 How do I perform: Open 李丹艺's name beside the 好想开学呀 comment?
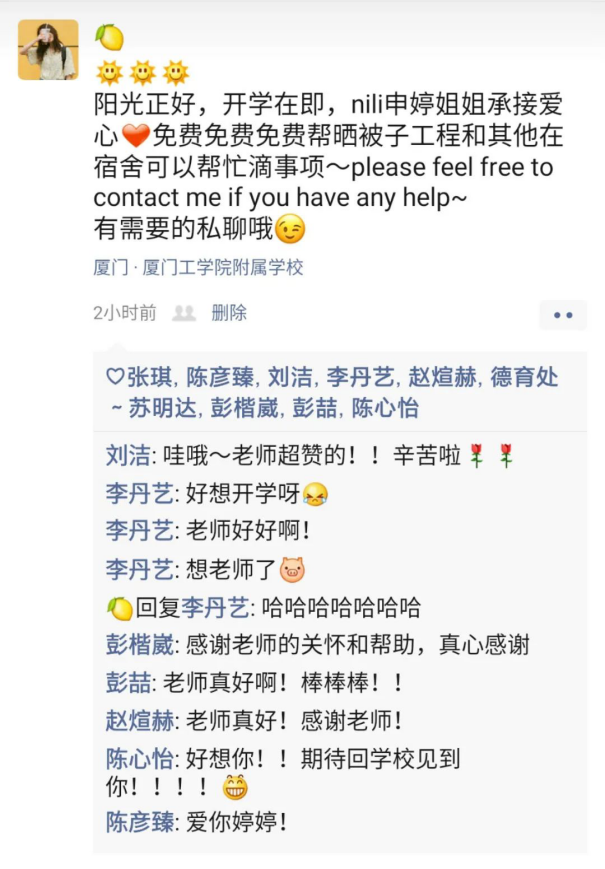point(140,493)
